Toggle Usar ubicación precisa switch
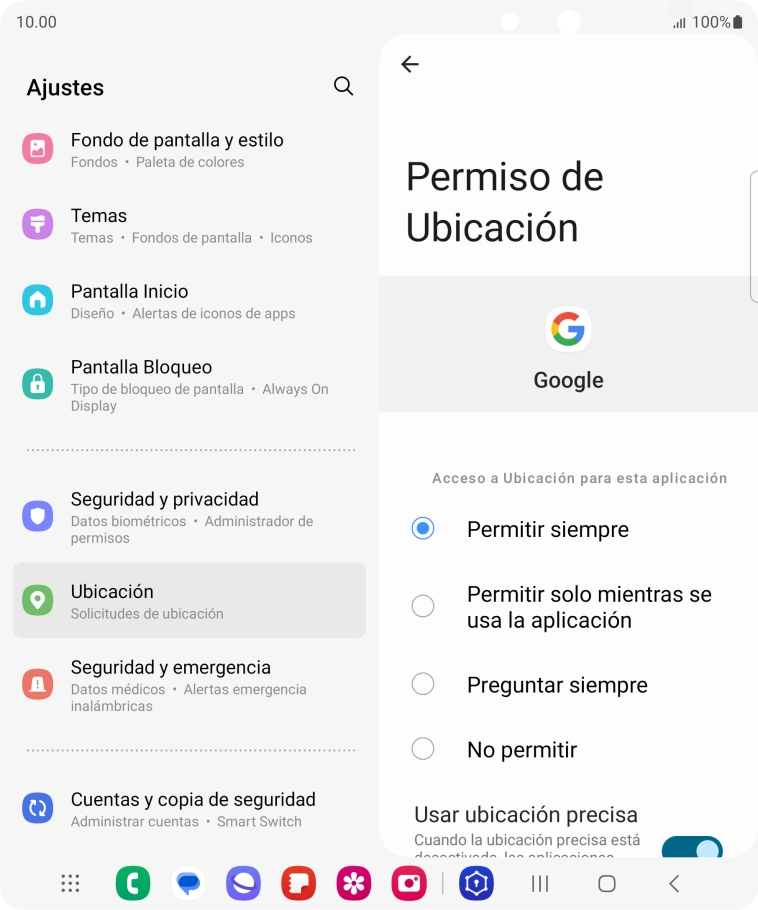Viewport: 758px width, 910px height. (x=692, y=846)
